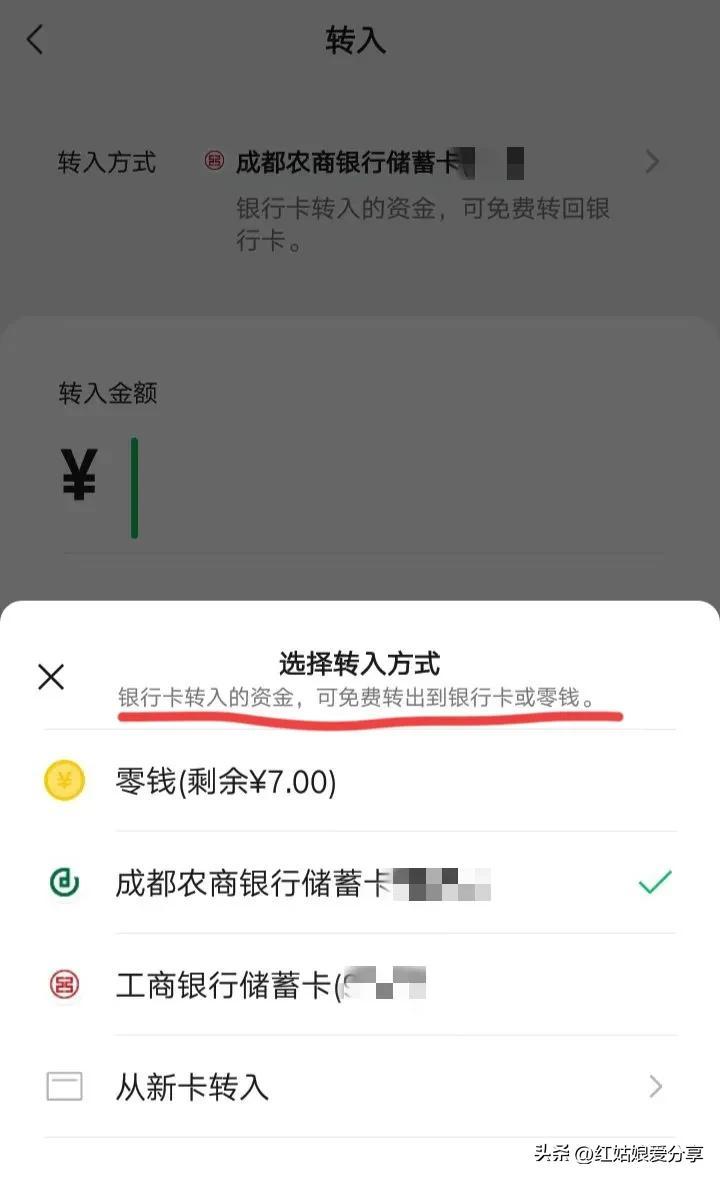Click the green 成都农商银行 bank icon

63,884
